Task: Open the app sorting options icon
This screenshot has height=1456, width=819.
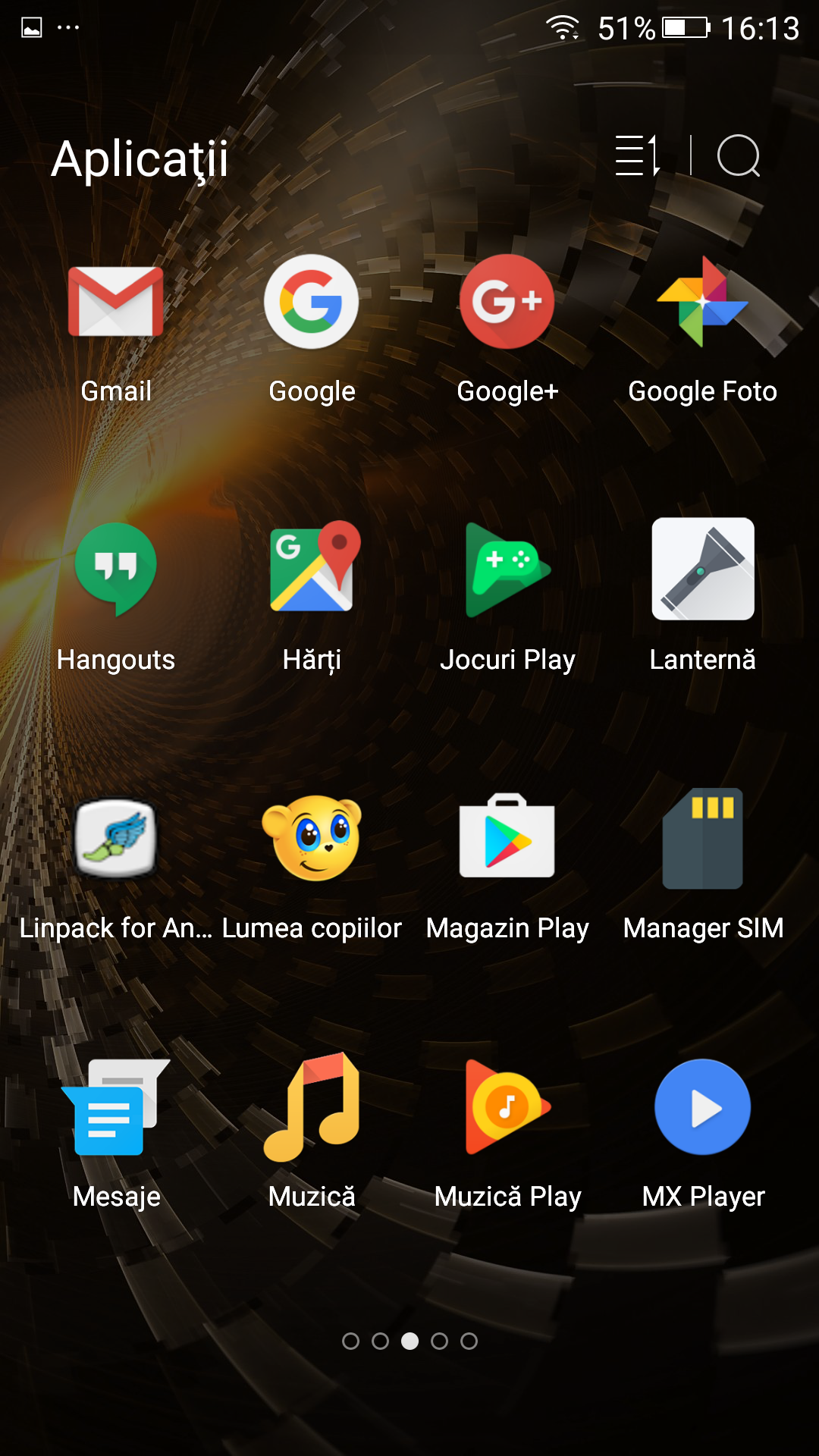Action: [x=637, y=156]
